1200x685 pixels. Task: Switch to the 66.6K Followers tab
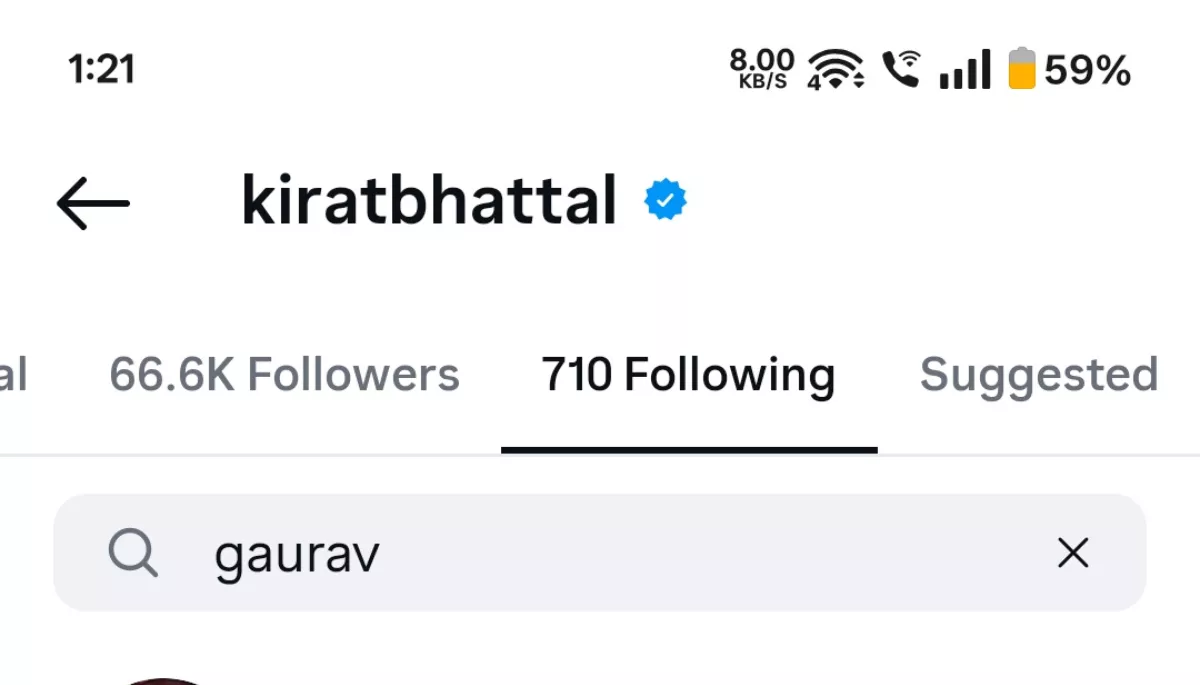284,375
